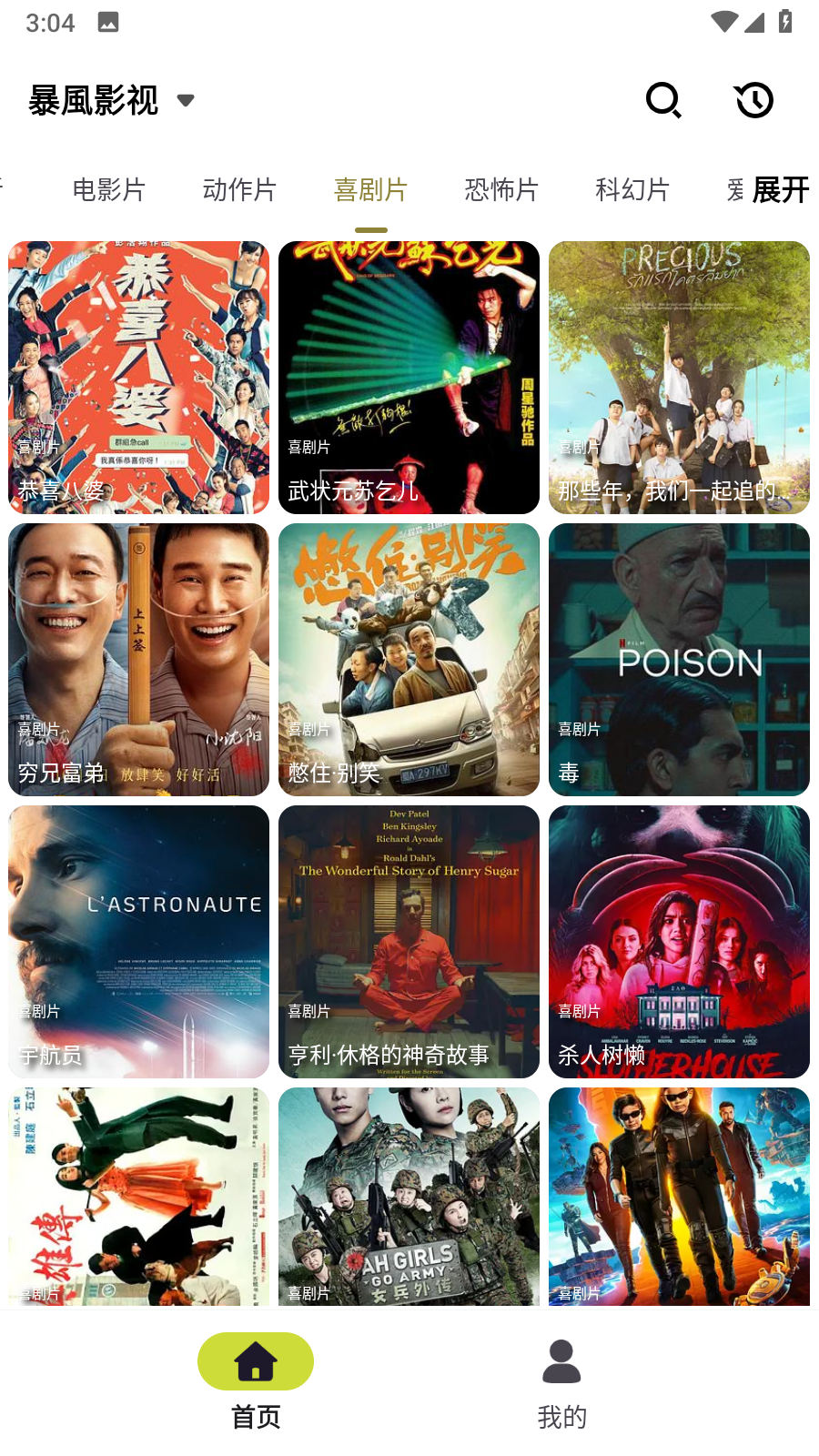Open the movie 恭喜八婆
Screen dimensions: 819x1456
point(139,378)
